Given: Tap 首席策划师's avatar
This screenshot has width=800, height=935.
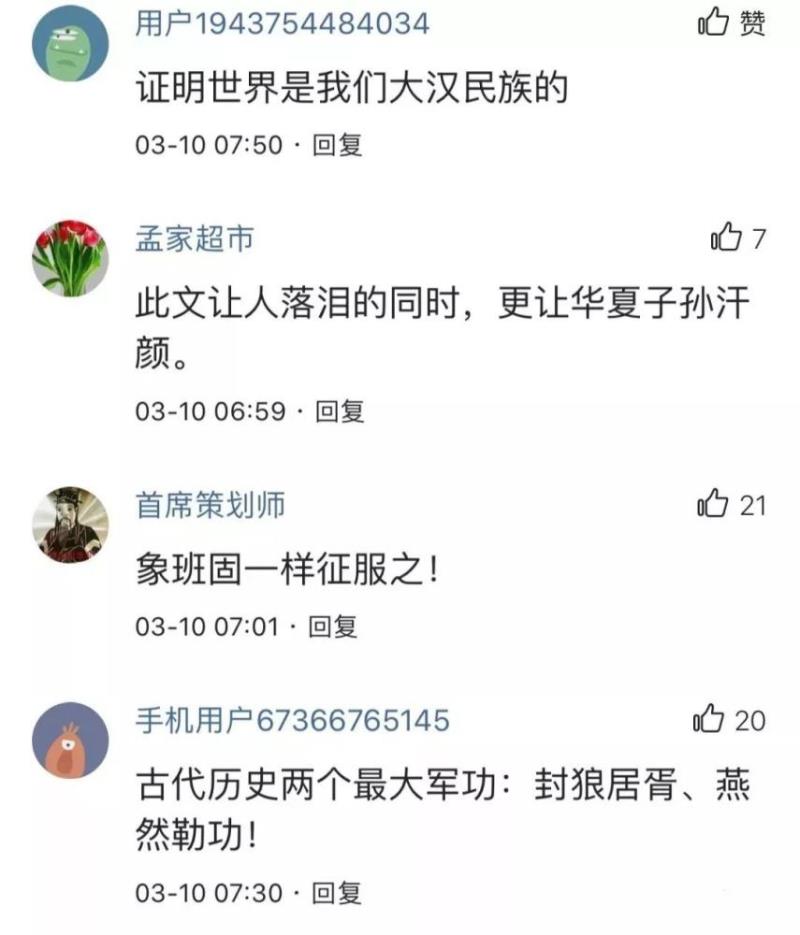Looking at the screenshot, I should [70, 524].
